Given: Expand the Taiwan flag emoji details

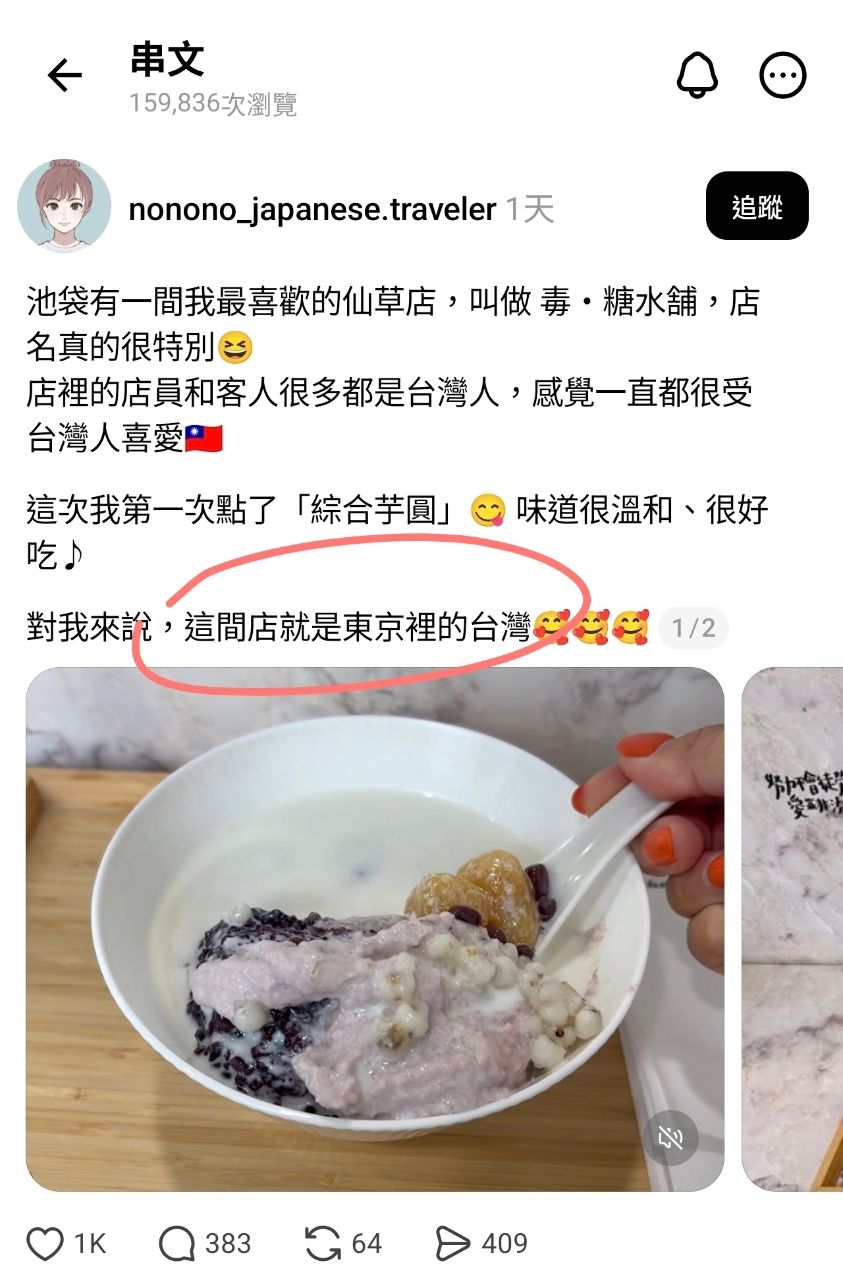Looking at the screenshot, I should tap(205, 436).
